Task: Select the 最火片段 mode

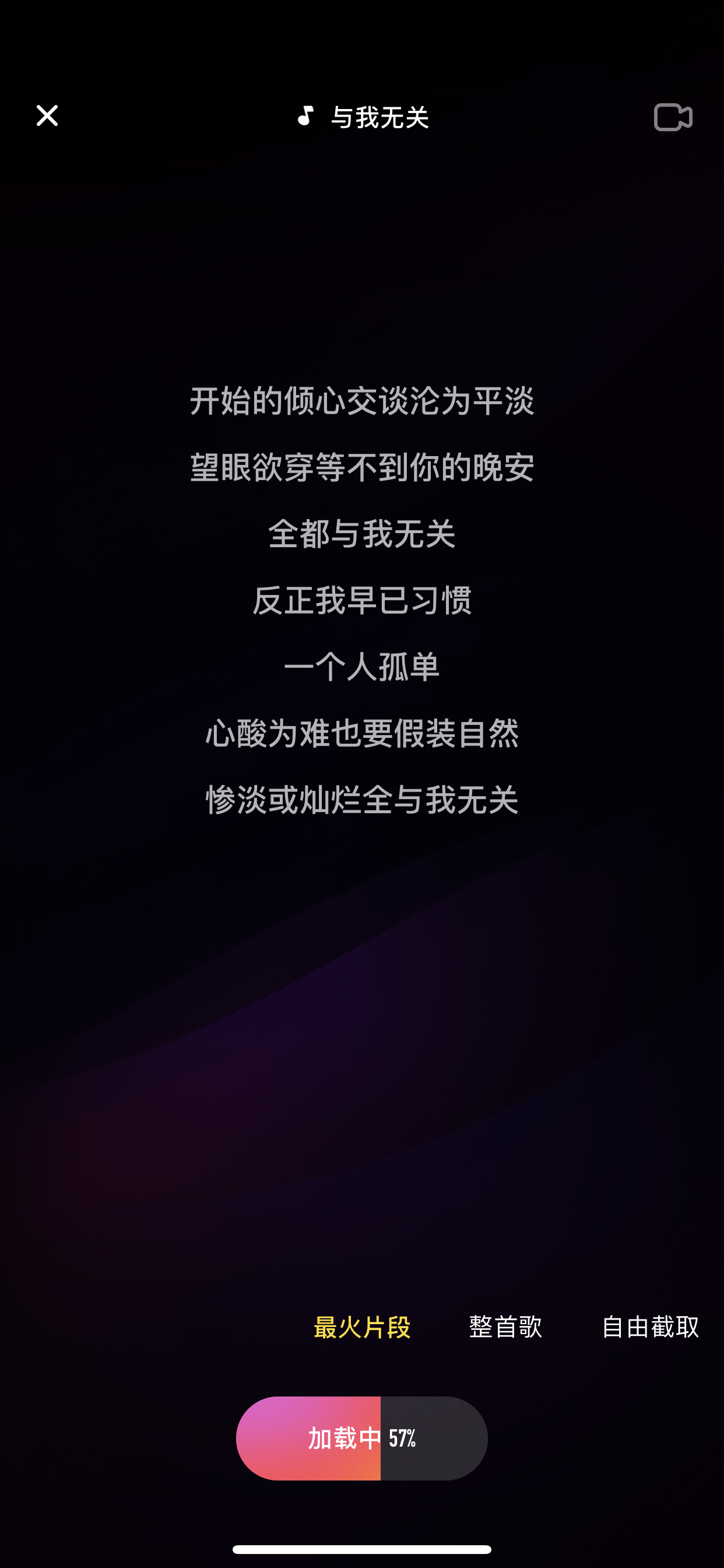Action: pyautogui.click(x=362, y=1327)
